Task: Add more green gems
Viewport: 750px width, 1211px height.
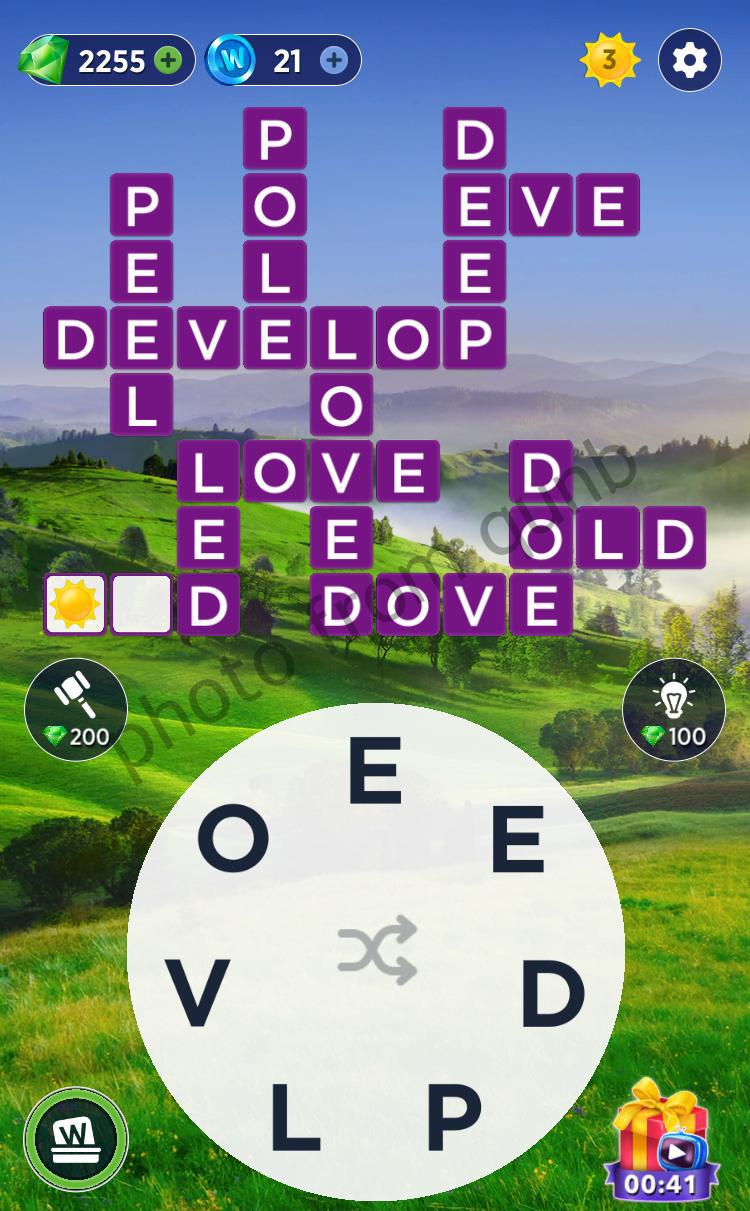Action: (x=169, y=61)
